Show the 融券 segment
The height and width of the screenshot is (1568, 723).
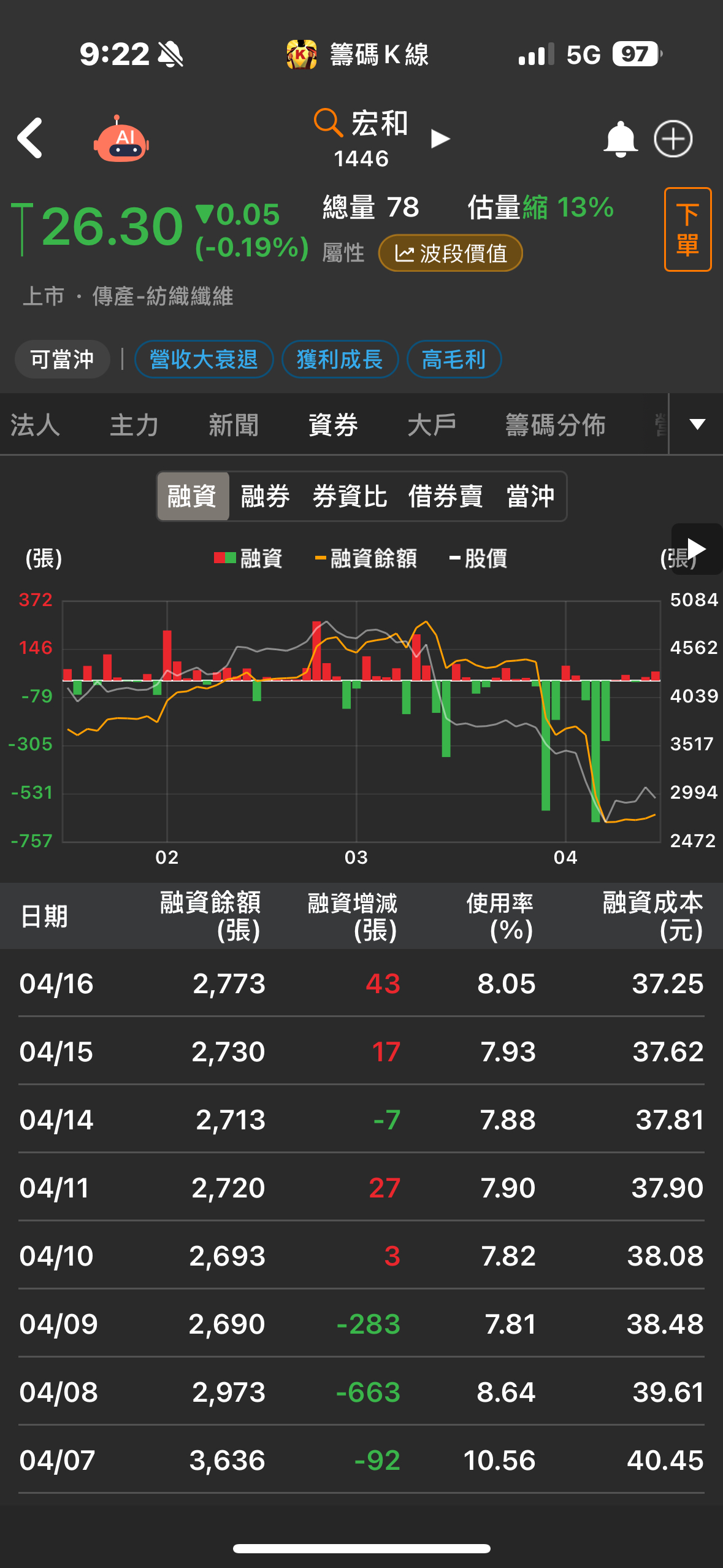[265, 496]
